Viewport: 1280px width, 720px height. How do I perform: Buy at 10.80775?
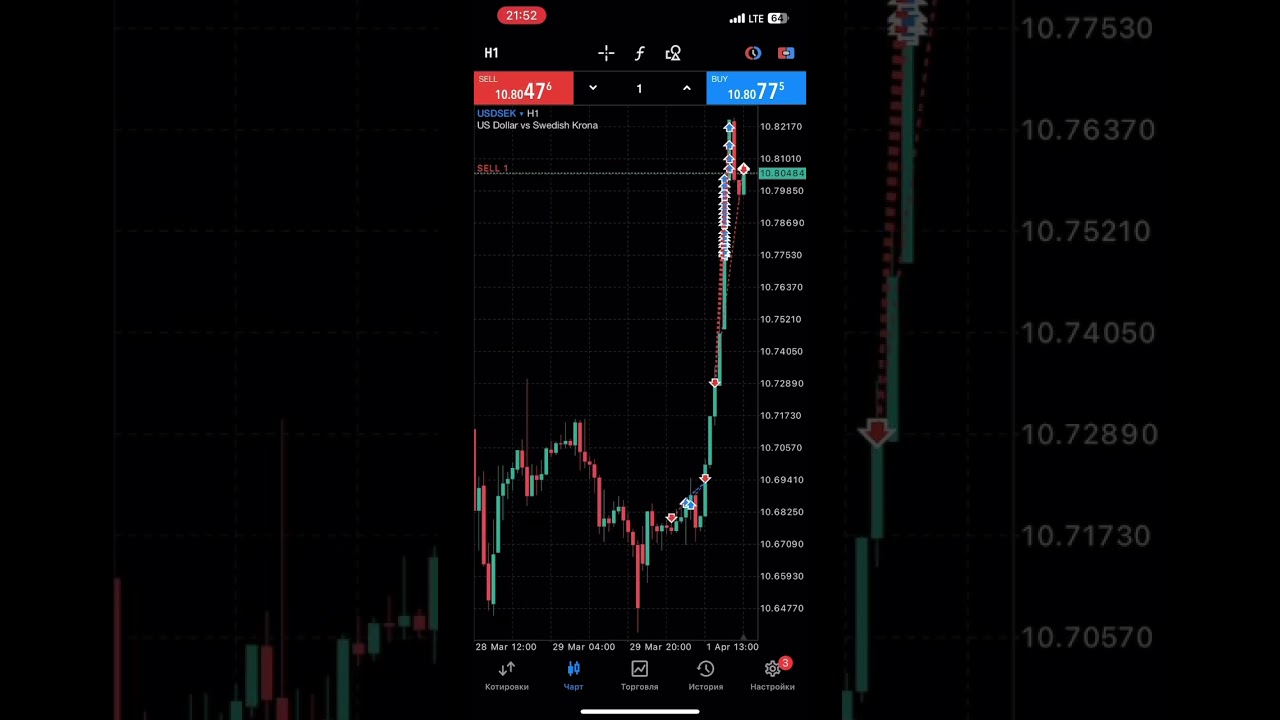[756, 89]
